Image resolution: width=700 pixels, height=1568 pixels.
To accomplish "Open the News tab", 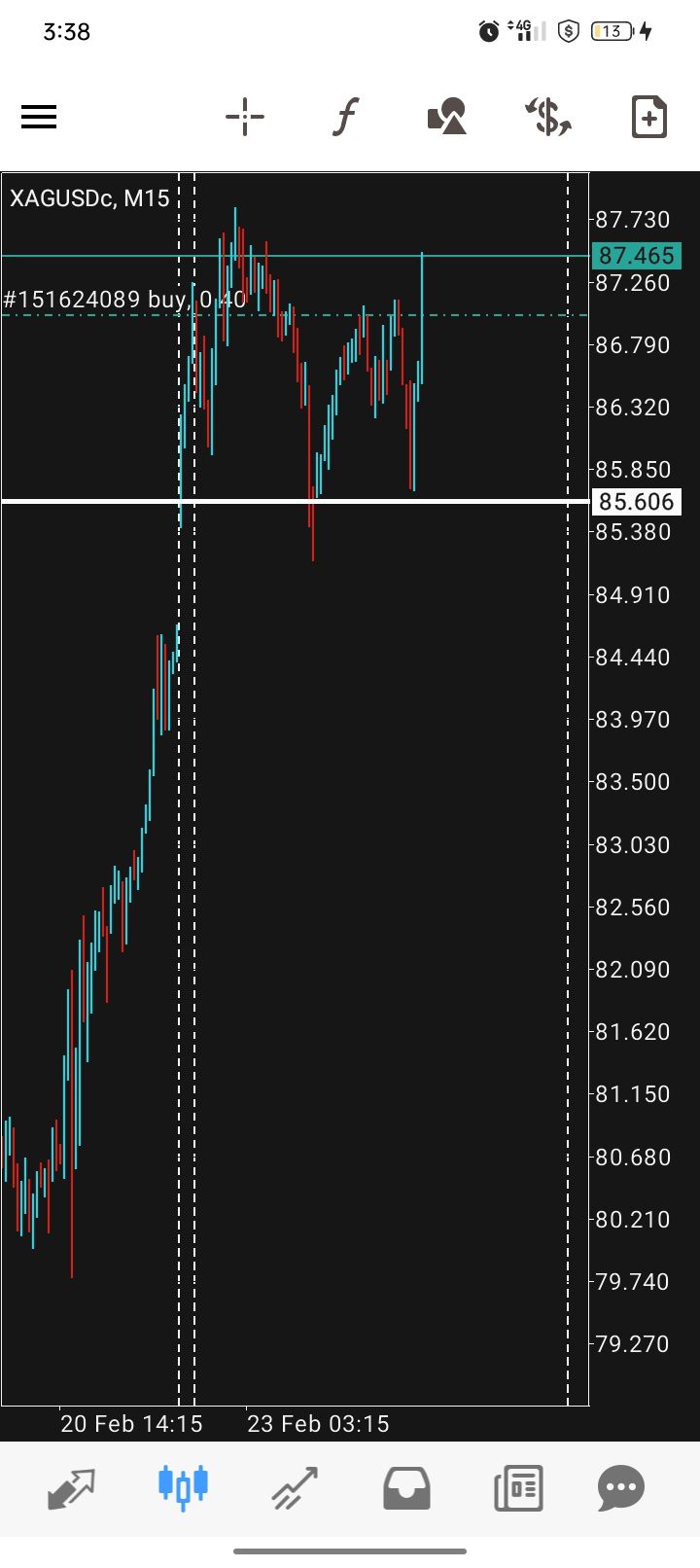I will coord(517,1487).
